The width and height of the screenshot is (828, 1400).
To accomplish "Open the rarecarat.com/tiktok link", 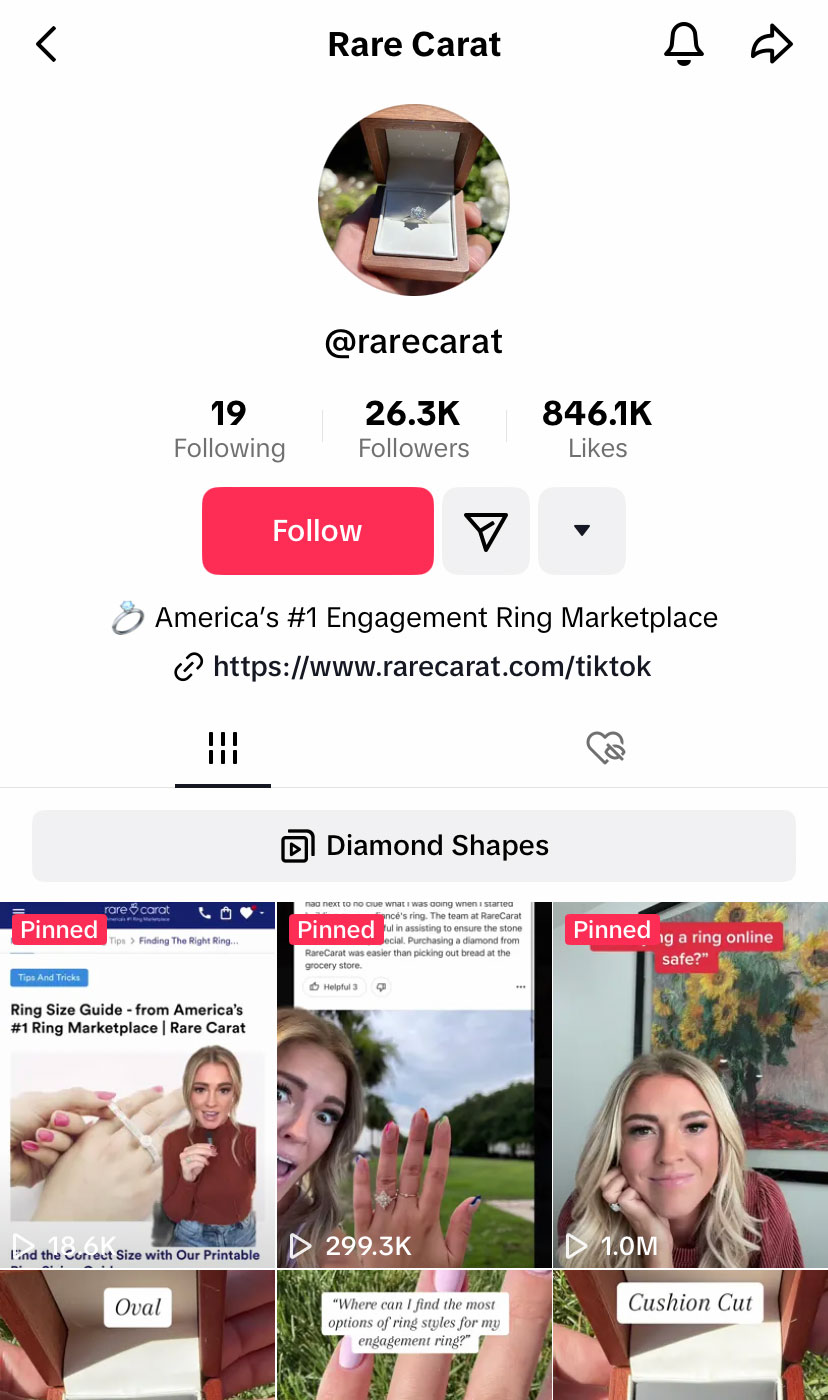I will pos(431,667).
